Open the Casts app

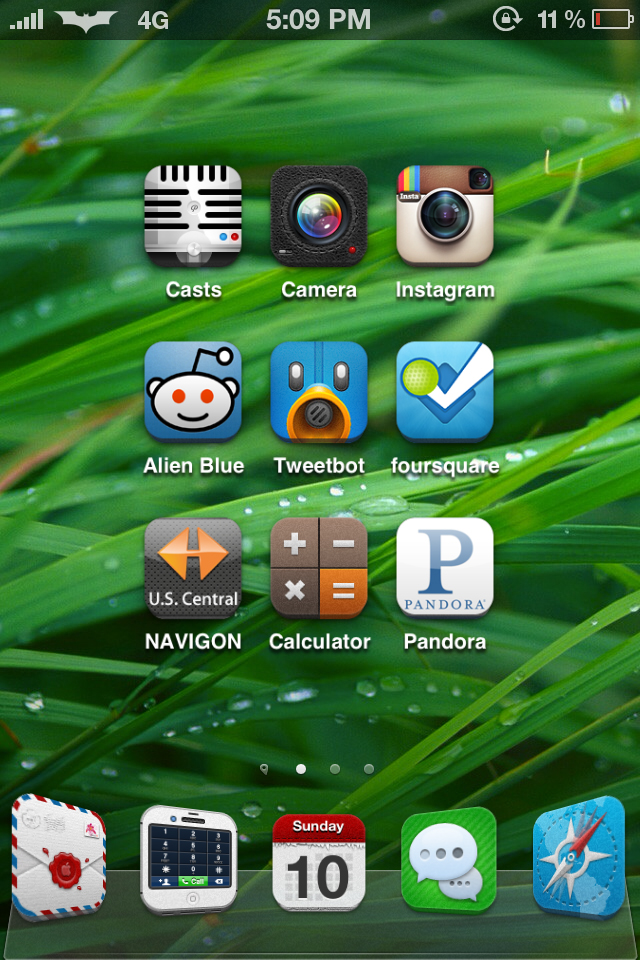[x=193, y=215]
